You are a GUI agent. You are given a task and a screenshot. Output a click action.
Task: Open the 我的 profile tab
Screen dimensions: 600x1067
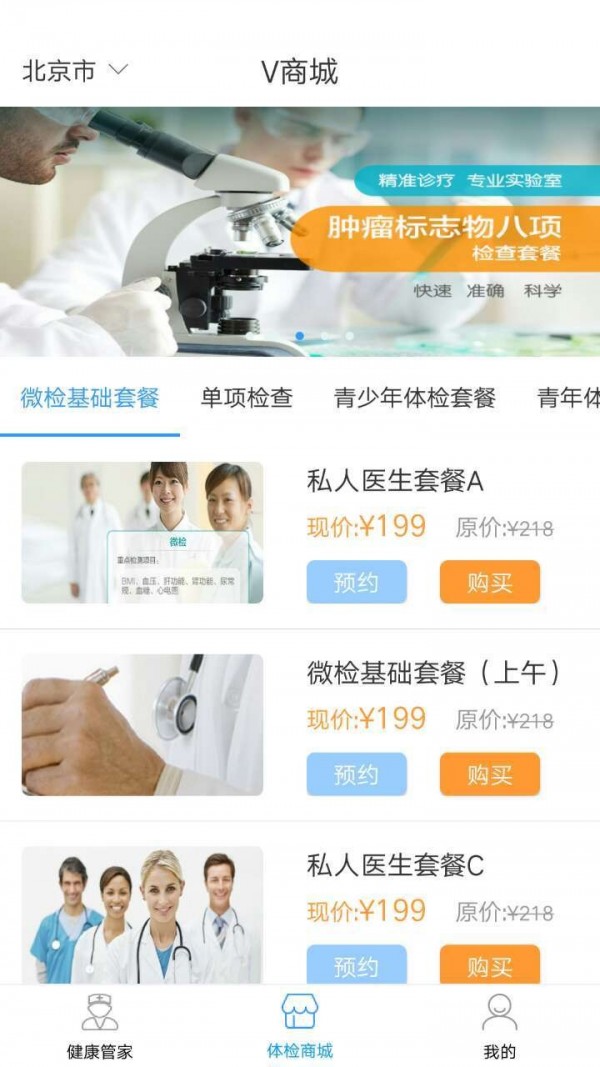499,1026
